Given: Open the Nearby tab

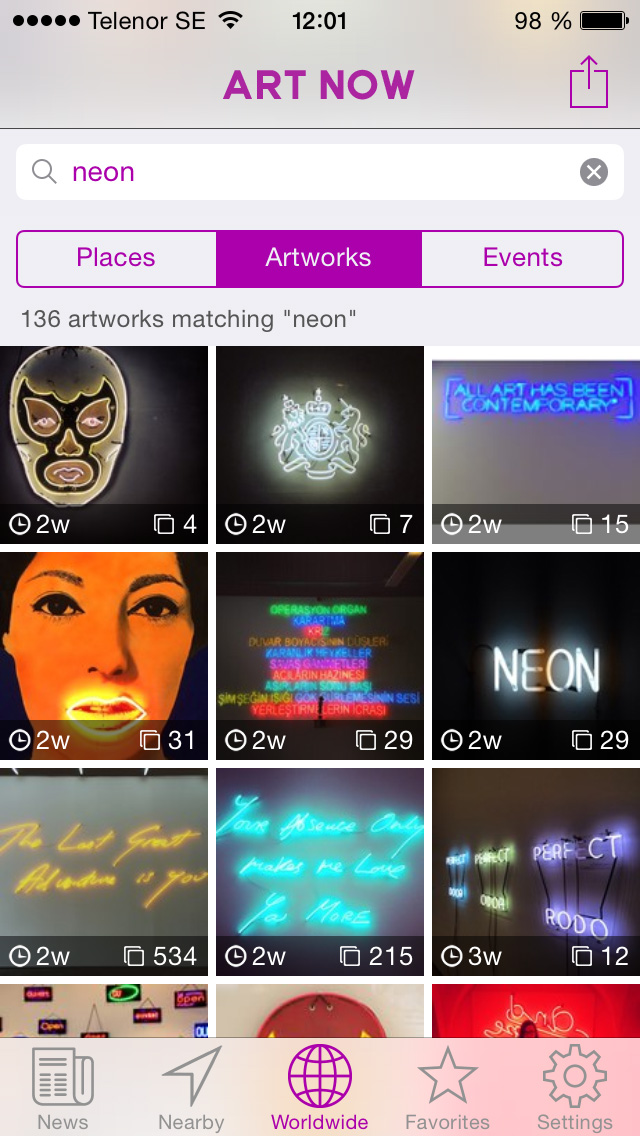Looking at the screenshot, I should 191,1088.
